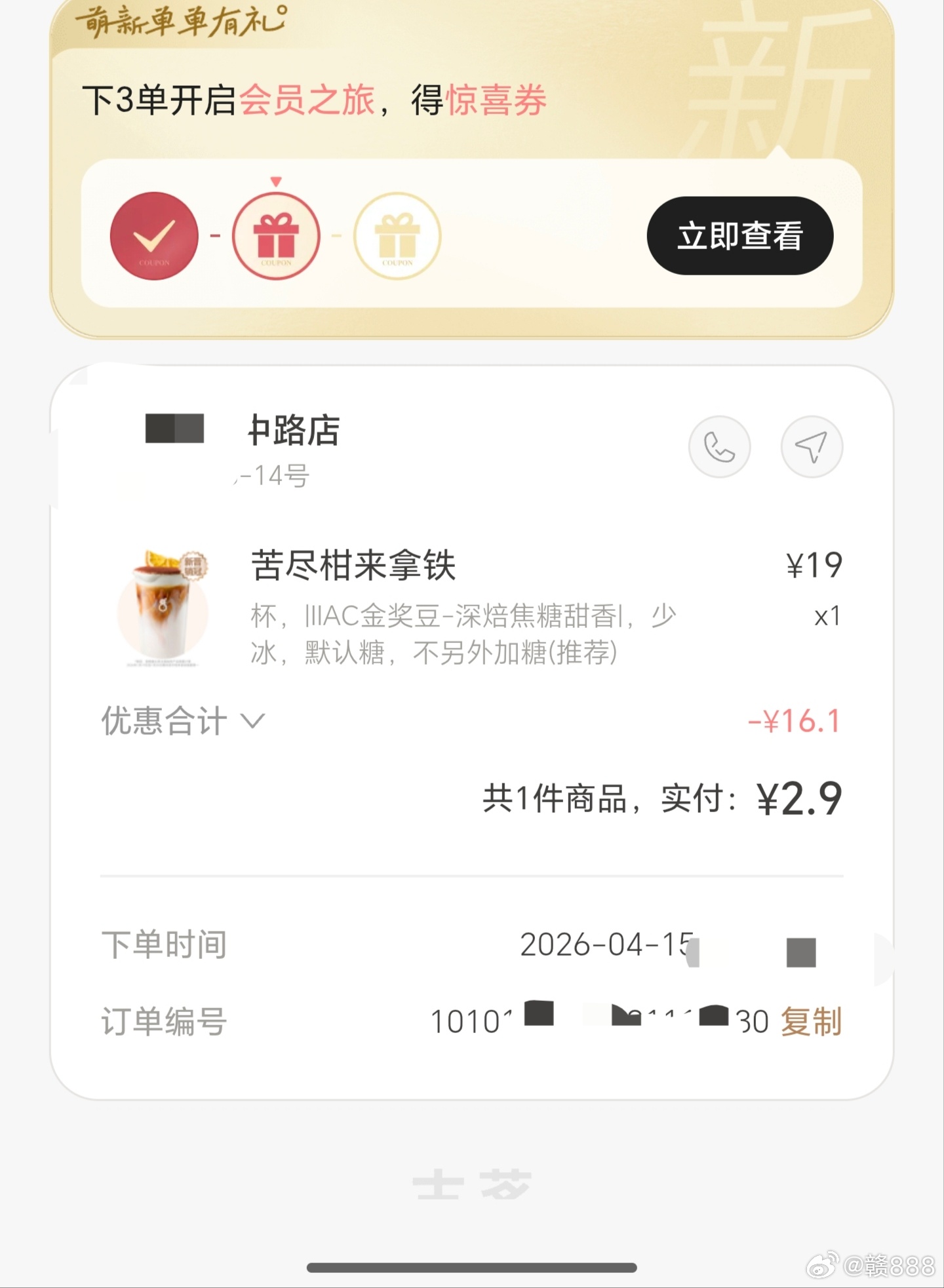944x1288 pixels.
Task: Call the store via phone icon
Action: tap(719, 447)
